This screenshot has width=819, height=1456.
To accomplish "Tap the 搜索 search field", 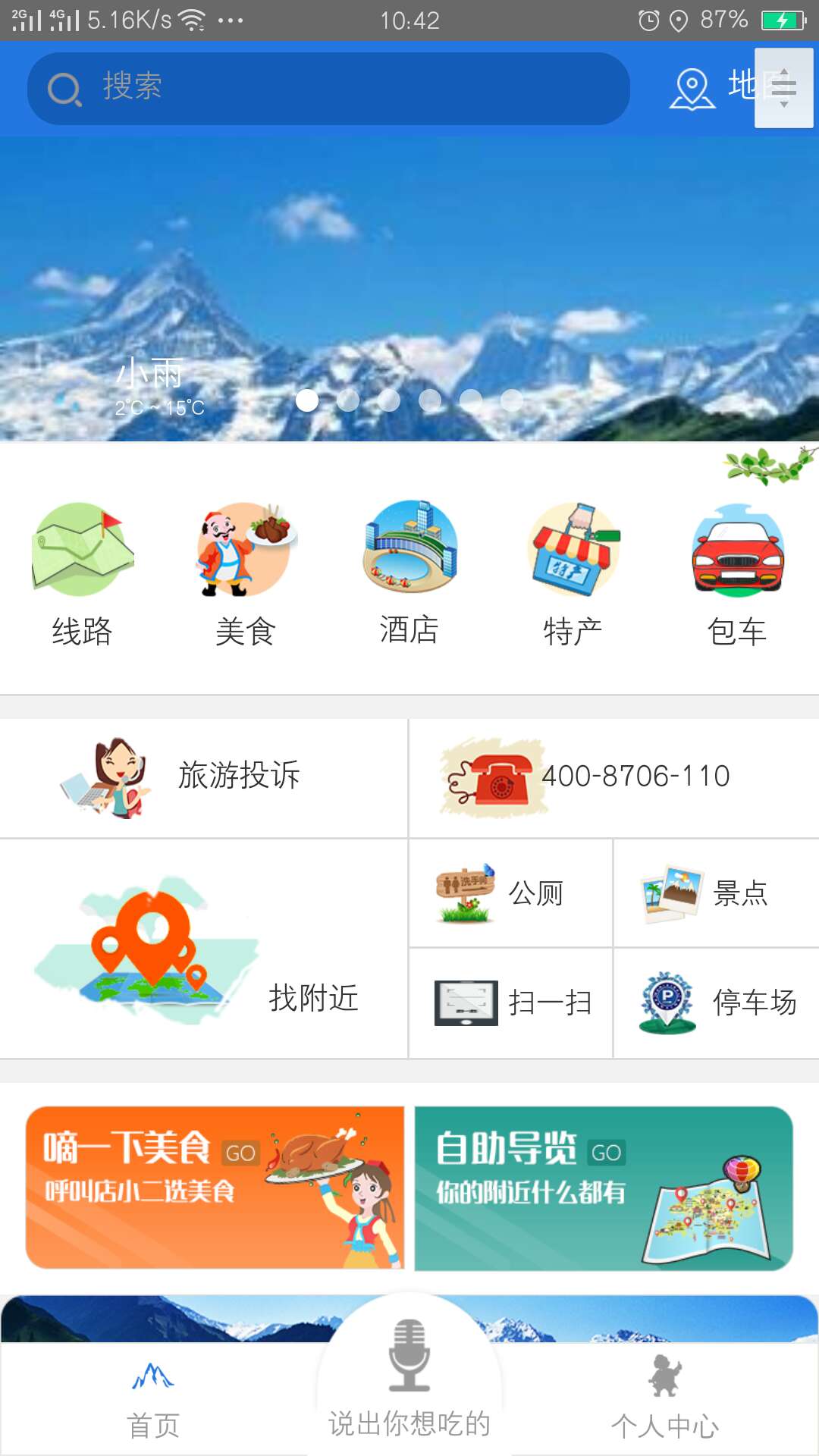I will pos(328,88).
